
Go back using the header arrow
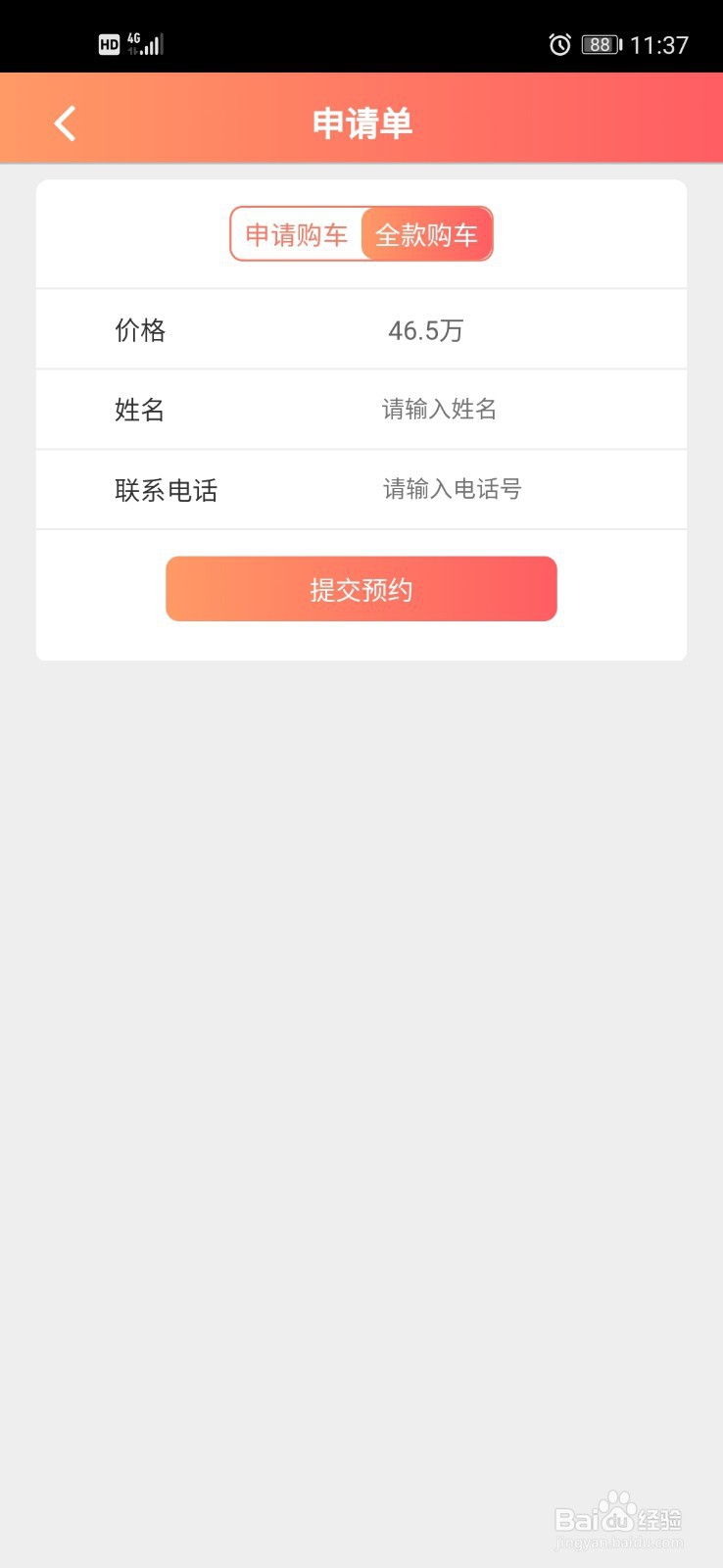(x=65, y=123)
